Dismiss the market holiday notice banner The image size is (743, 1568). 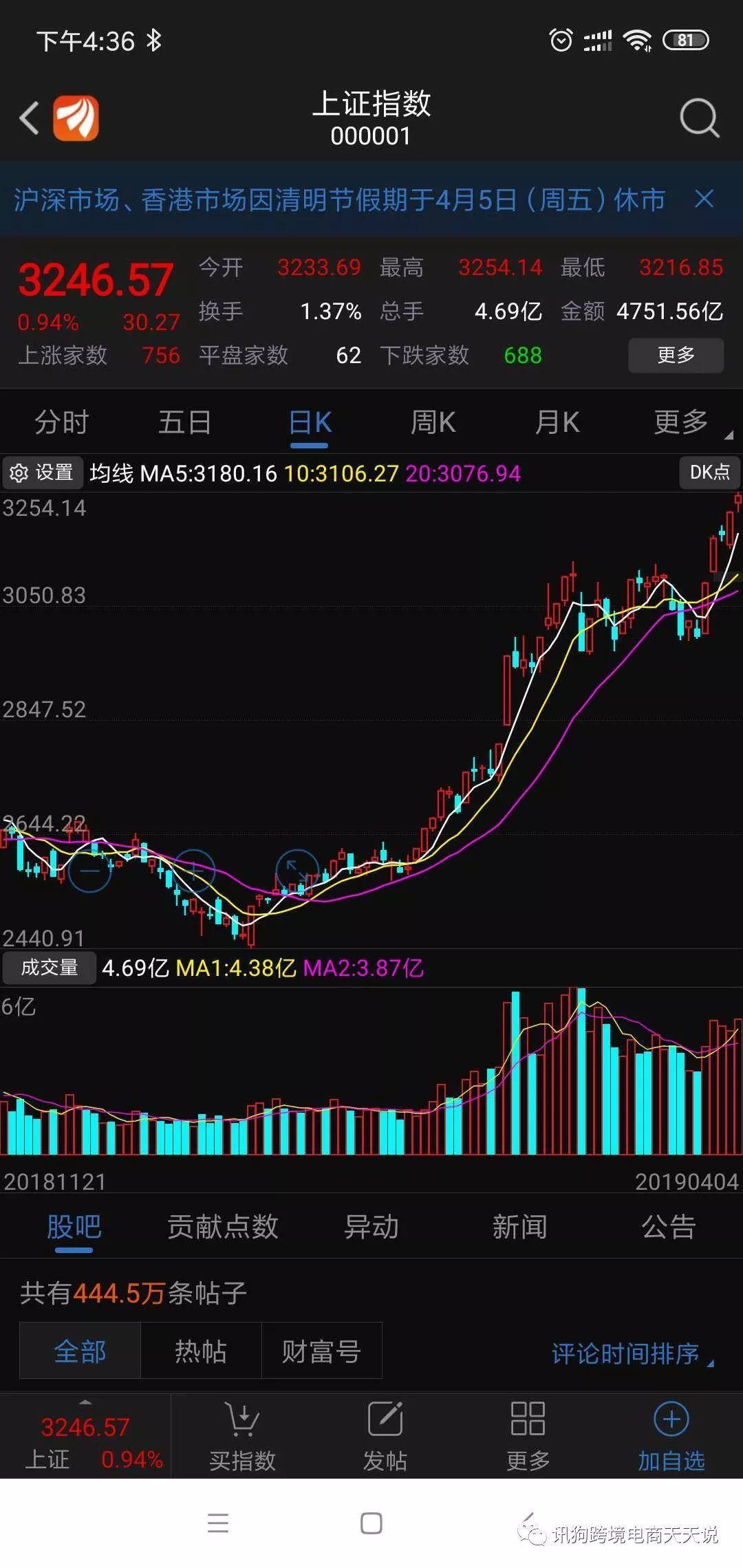704,199
